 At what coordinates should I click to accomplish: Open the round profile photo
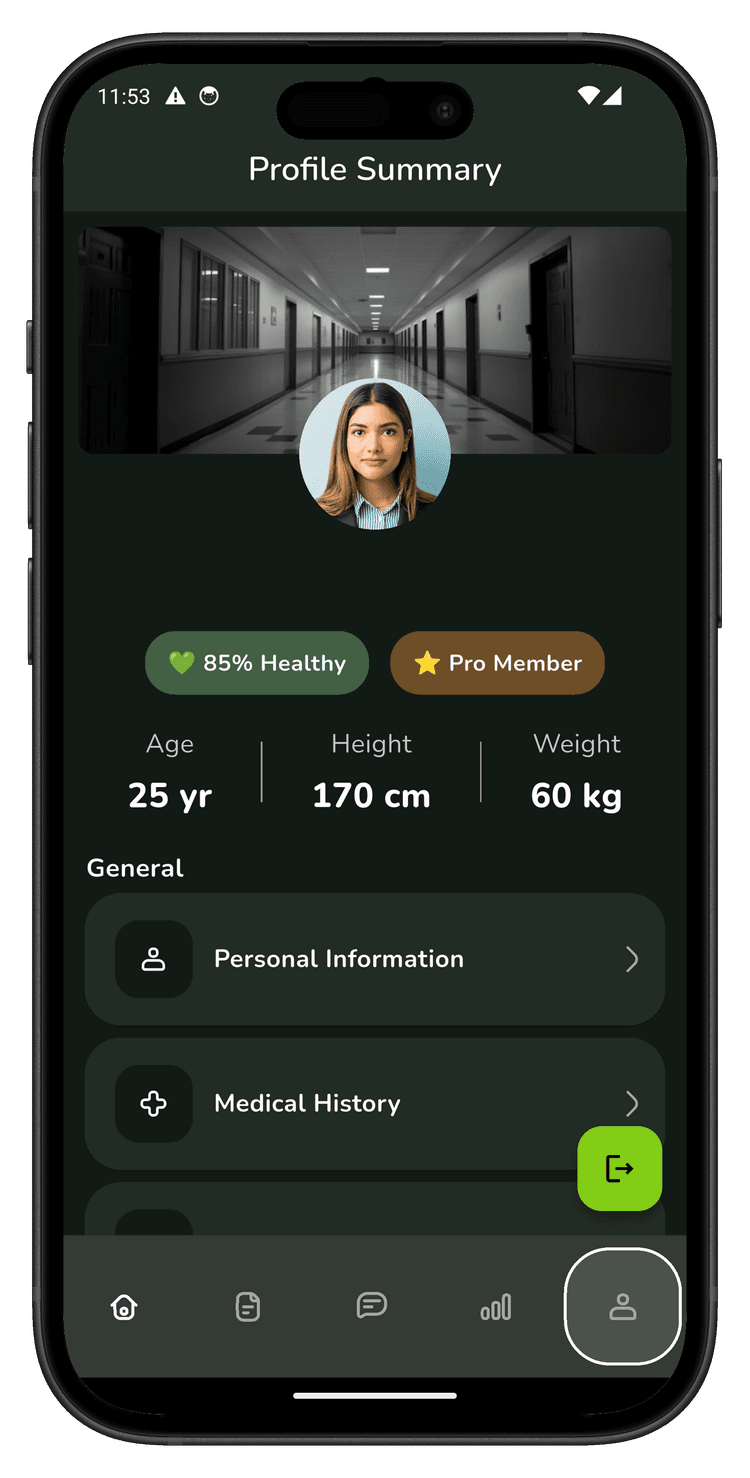(375, 454)
